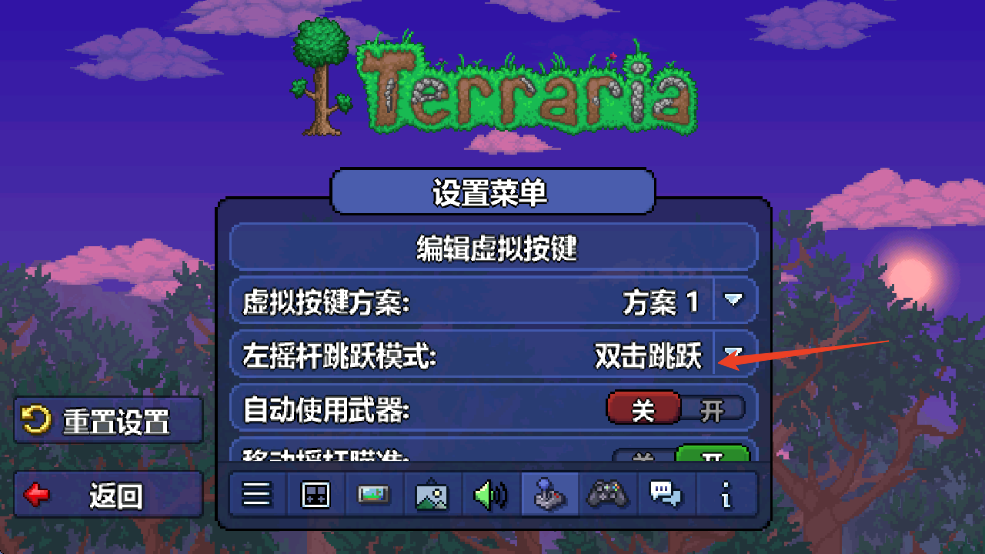985x554 pixels.
Task: Go back with the 返回 button
Action: tap(108, 495)
